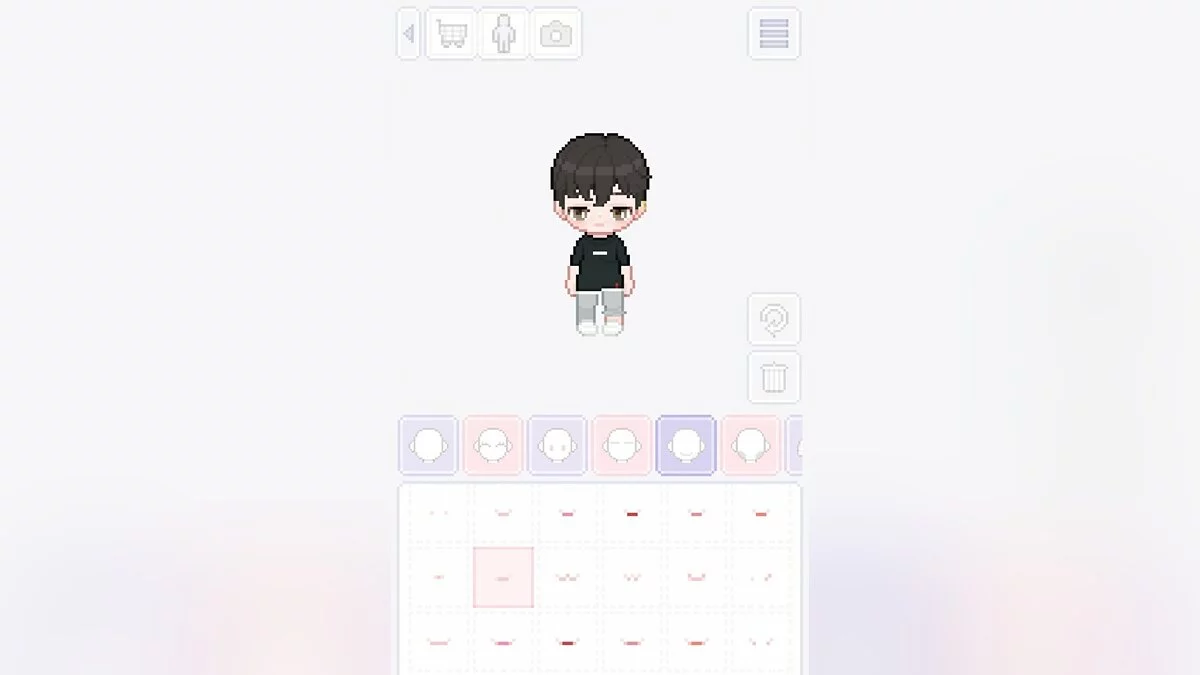Open the camera to capture the character
This screenshot has height=675, width=1200.
pyautogui.click(x=555, y=34)
